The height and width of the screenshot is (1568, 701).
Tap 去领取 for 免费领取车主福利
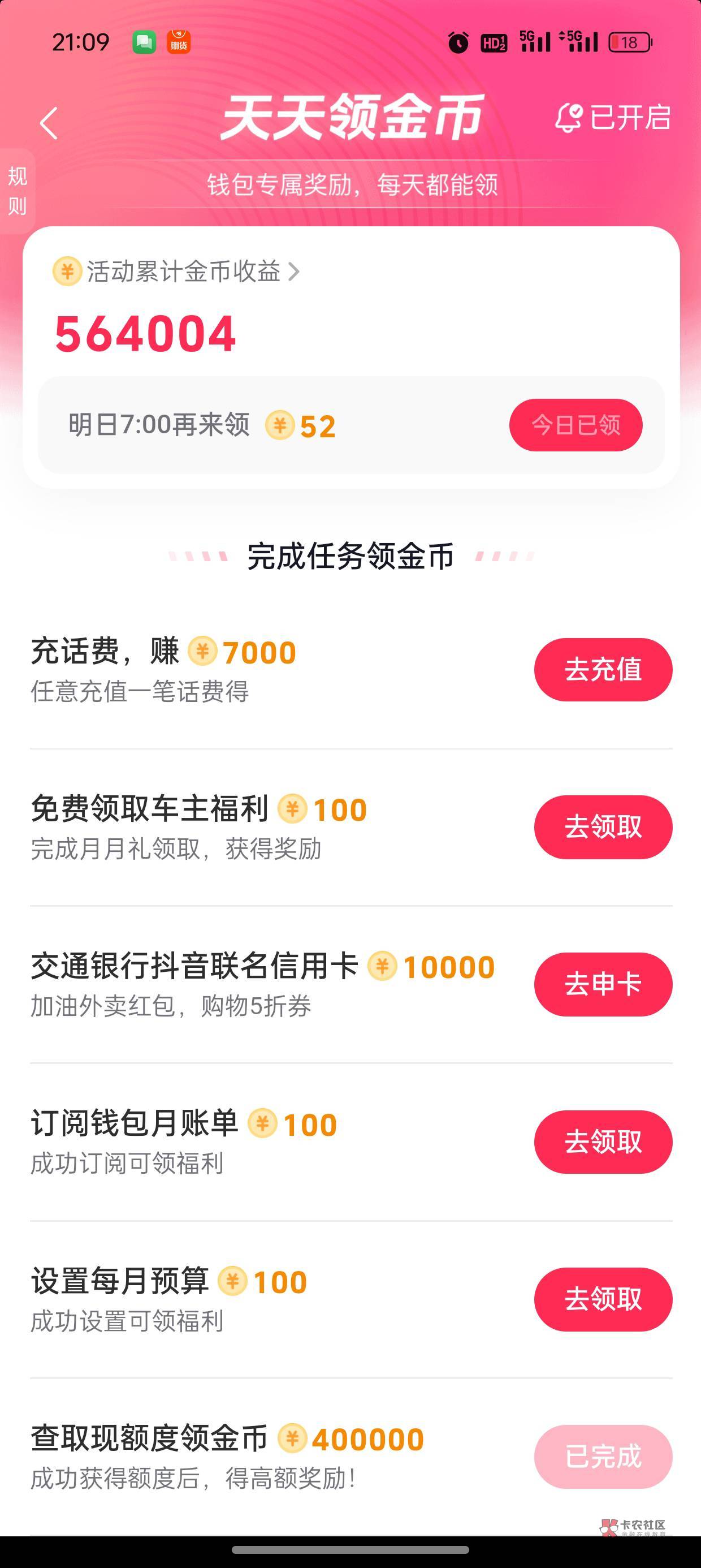click(603, 826)
